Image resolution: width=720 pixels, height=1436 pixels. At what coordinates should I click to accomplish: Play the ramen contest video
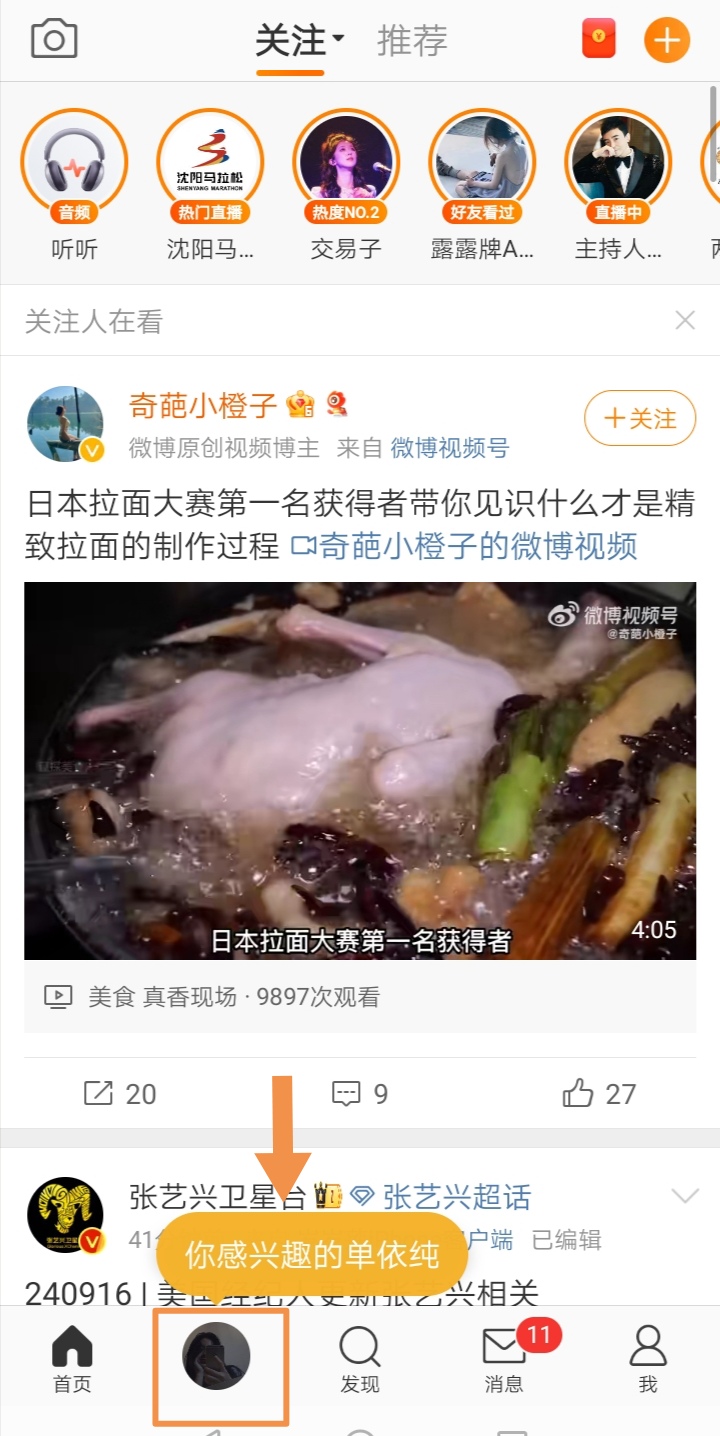click(360, 770)
